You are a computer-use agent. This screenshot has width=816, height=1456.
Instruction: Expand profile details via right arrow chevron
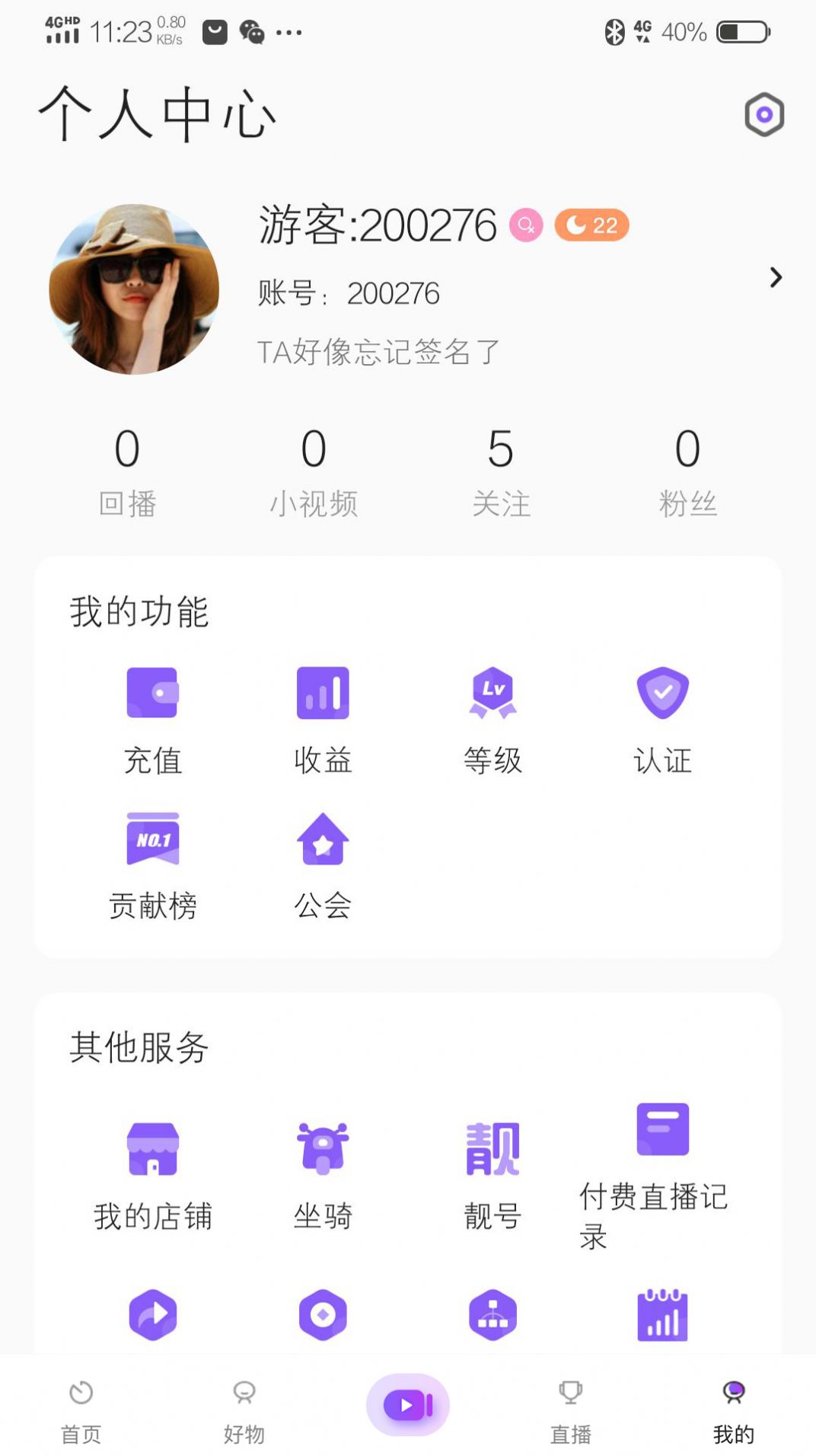pyautogui.click(x=776, y=278)
